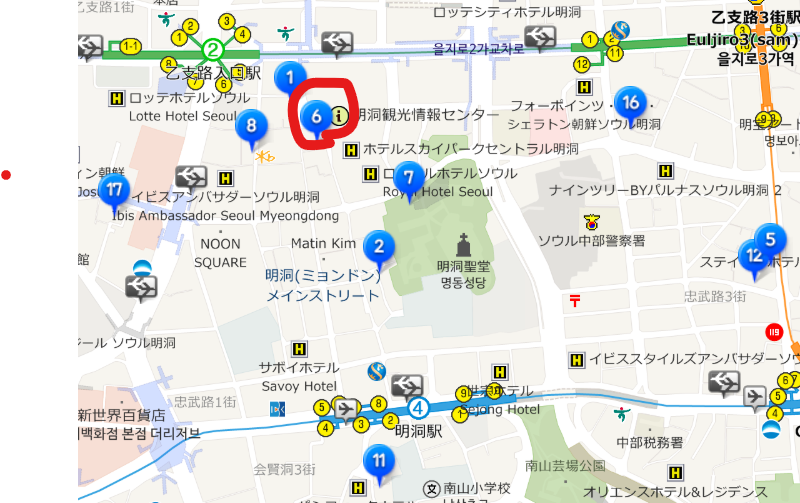
Task: Select map pin number 11
Action: click(x=379, y=461)
